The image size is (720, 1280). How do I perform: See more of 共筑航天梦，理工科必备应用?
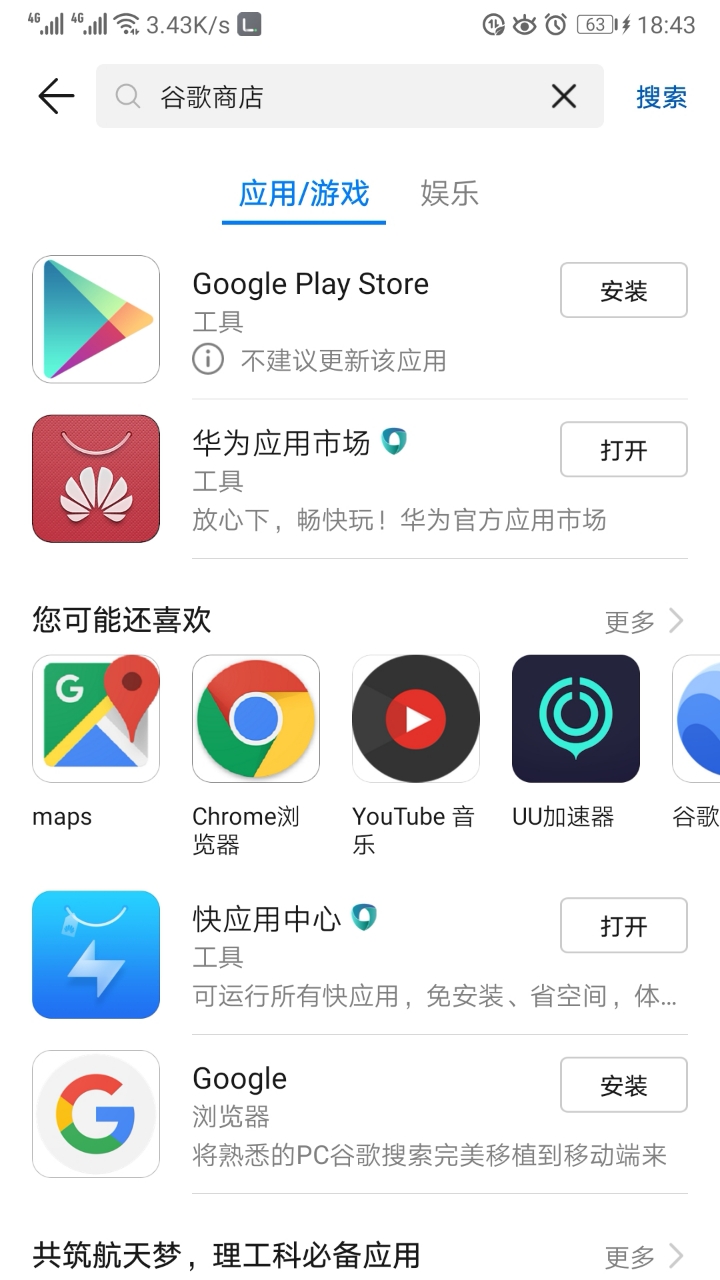[x=644, y=1256]
